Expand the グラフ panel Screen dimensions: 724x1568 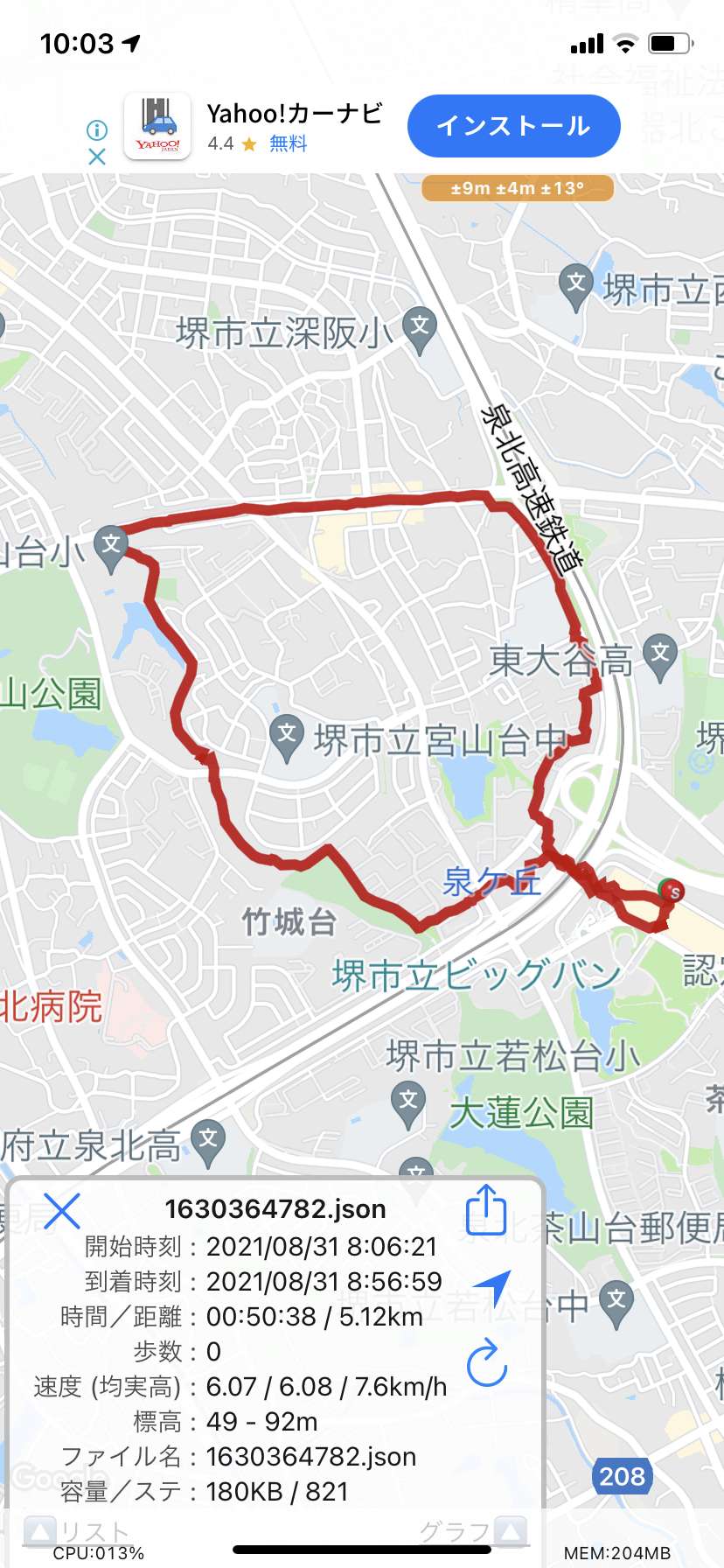click(473, 1531)
